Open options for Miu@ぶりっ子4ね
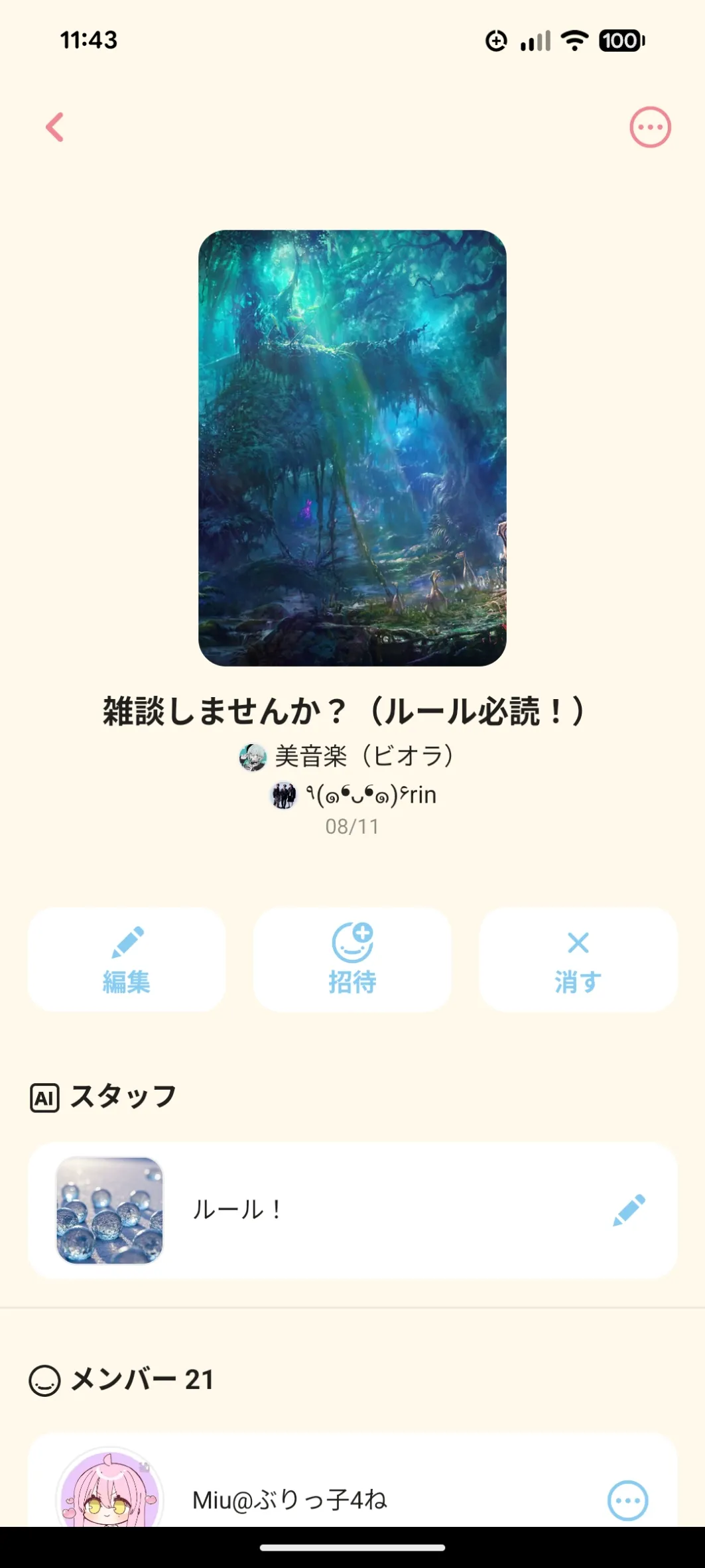This screenshot has height=1568, width=705. click(x=627, y=1500)
